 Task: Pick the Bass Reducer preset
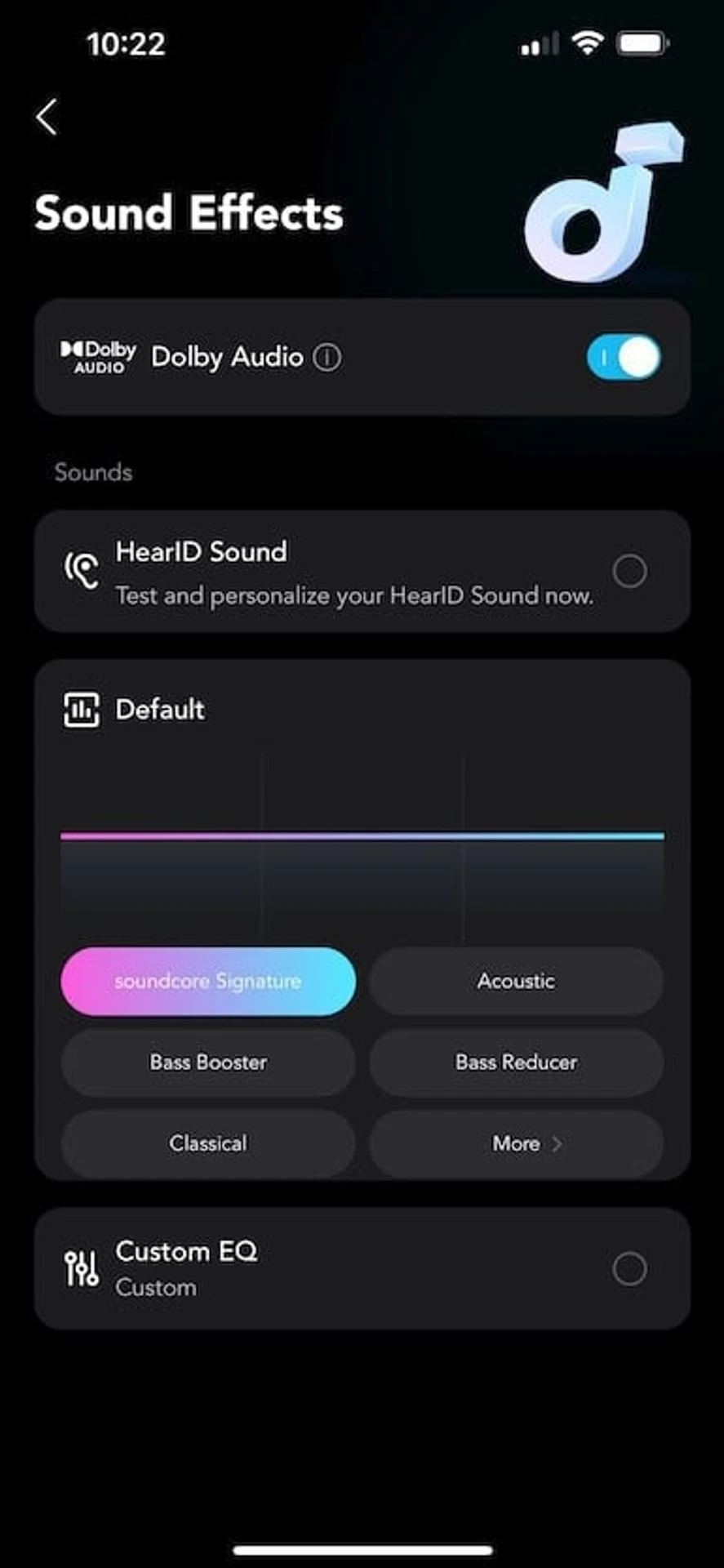coord(516,1062)
